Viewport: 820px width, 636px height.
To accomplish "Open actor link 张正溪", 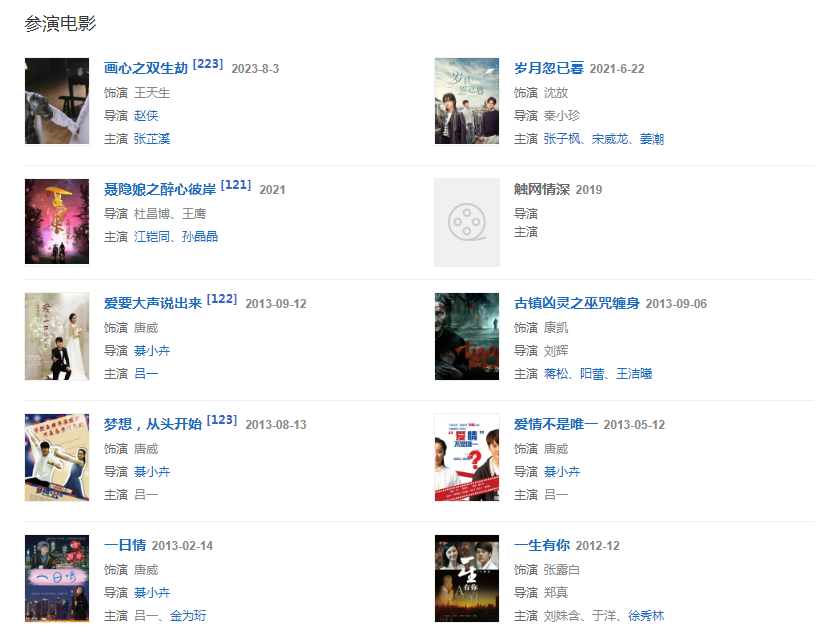I will (x=152, y=139).
